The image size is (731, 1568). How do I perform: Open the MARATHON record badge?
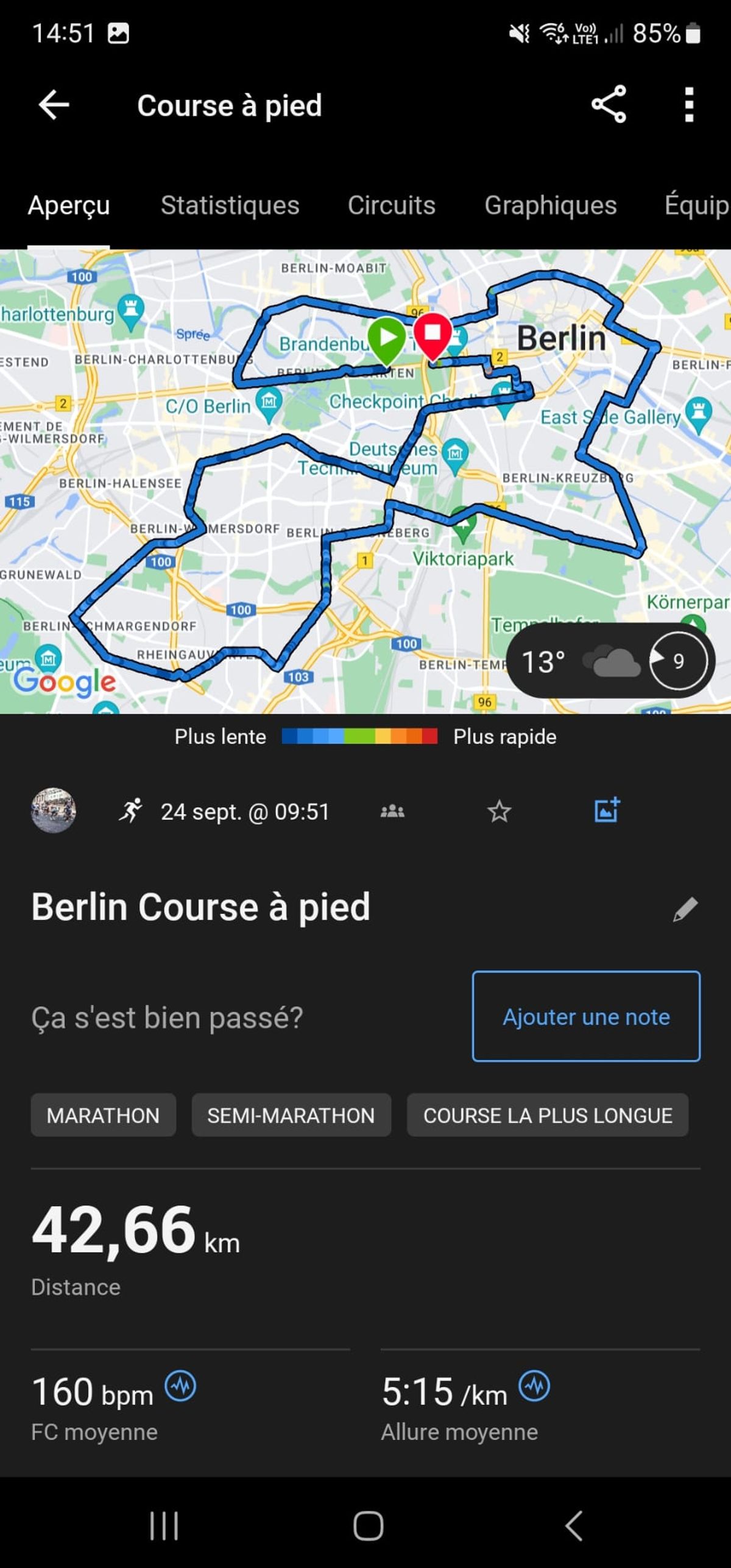(103, 1115)
